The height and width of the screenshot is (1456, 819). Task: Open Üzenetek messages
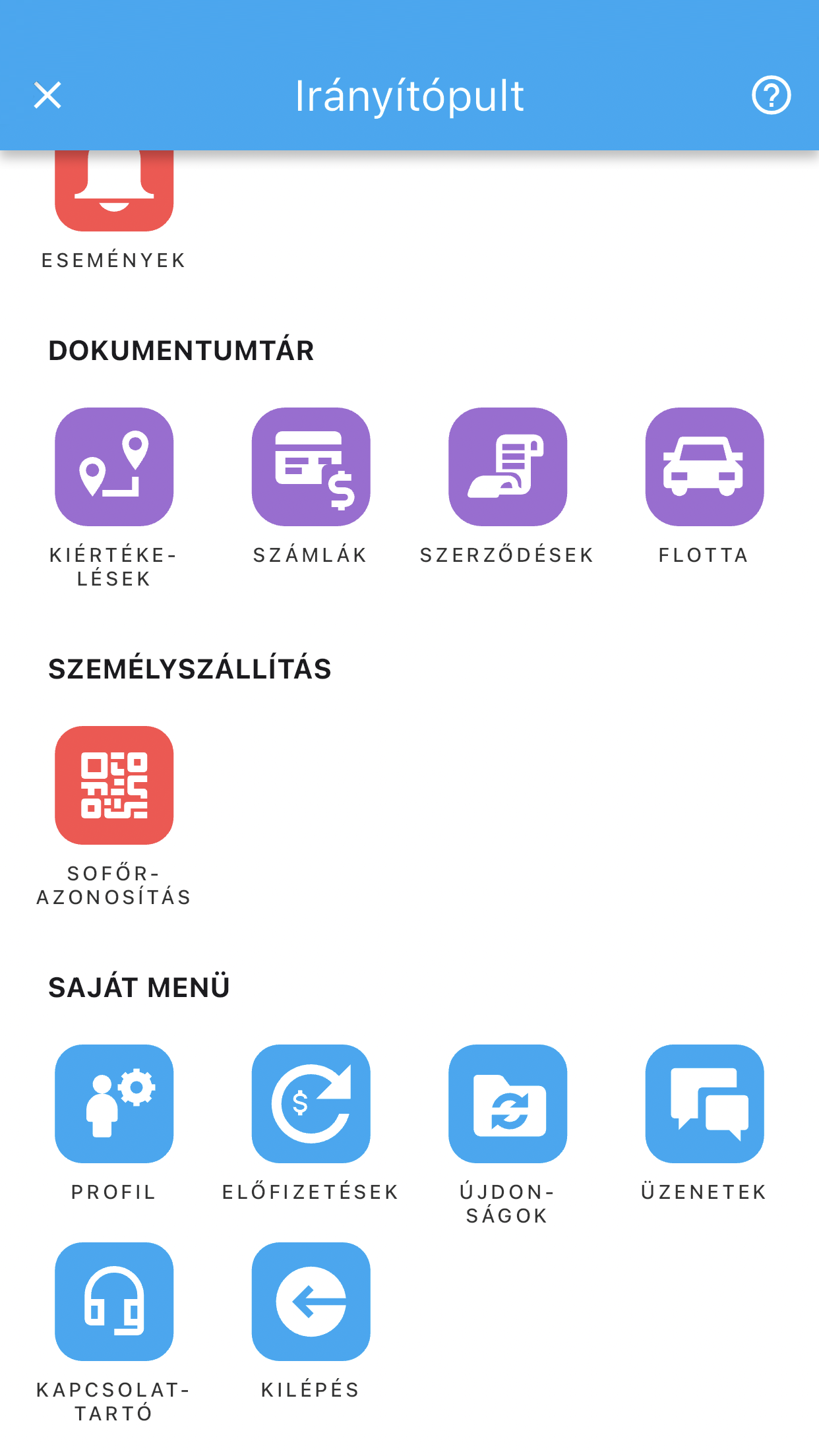point(704,1104)
